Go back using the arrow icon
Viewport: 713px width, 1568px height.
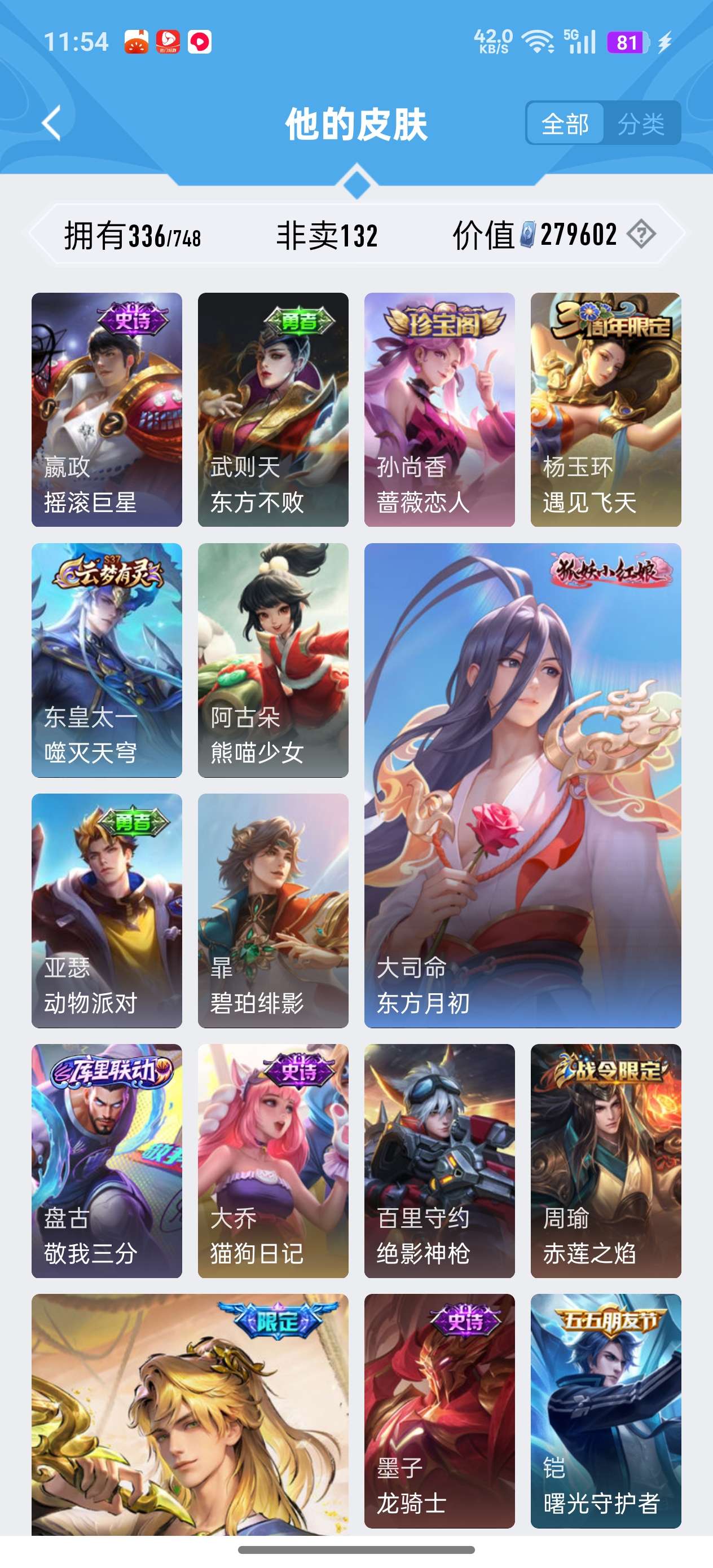tap(52, 124)
